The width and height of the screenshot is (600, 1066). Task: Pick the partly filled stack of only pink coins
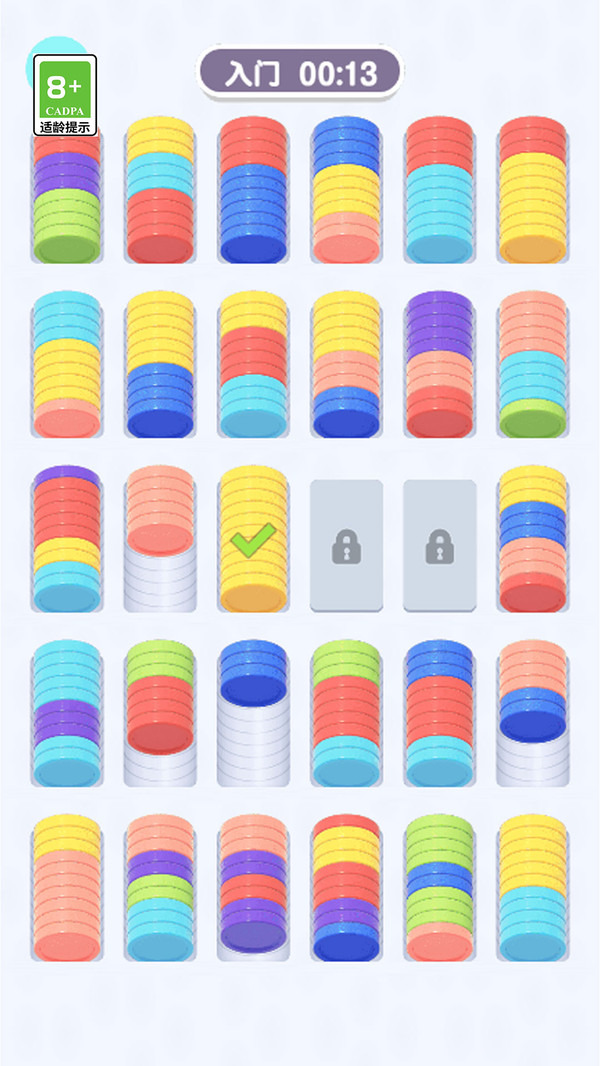(160, 539)
